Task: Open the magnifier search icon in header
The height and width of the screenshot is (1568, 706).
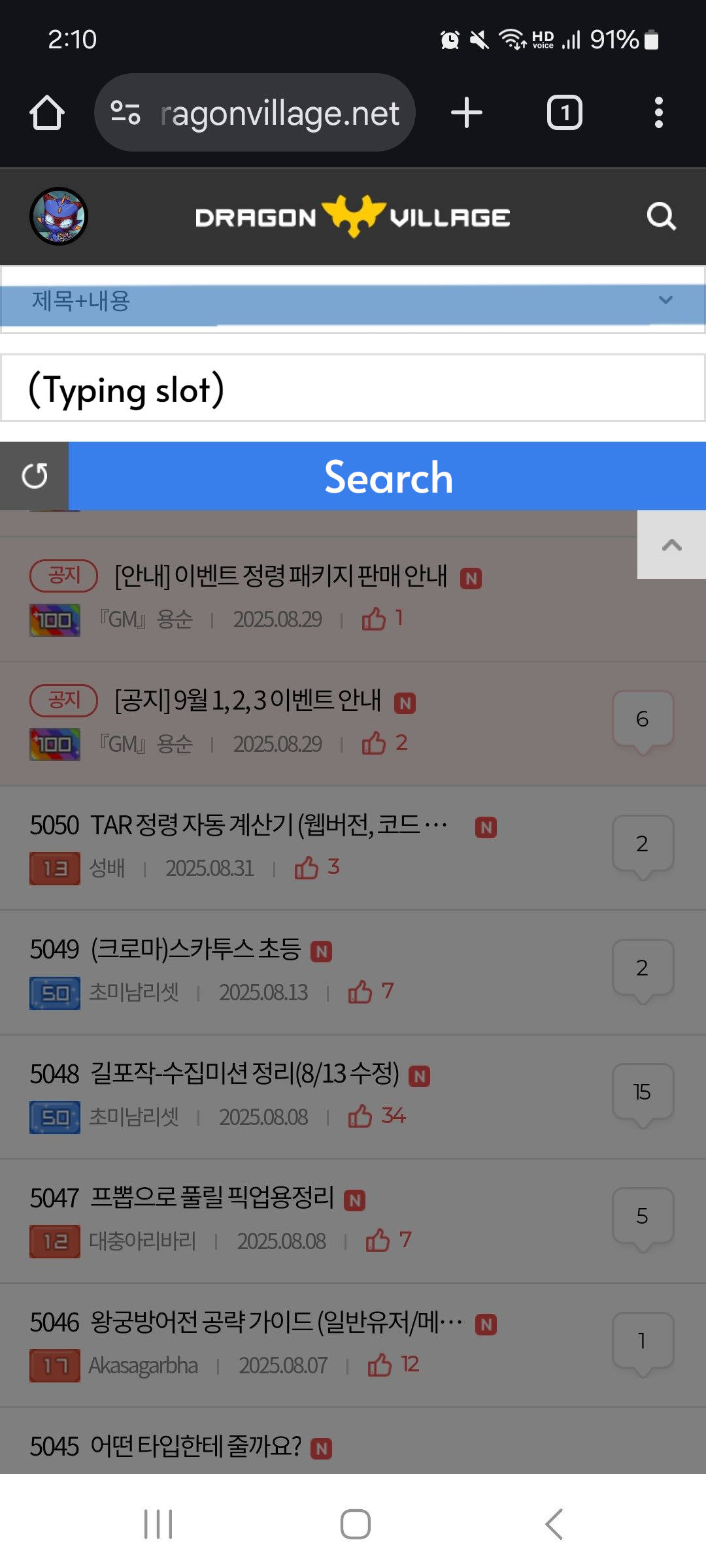Action: [x=661, y=216]
